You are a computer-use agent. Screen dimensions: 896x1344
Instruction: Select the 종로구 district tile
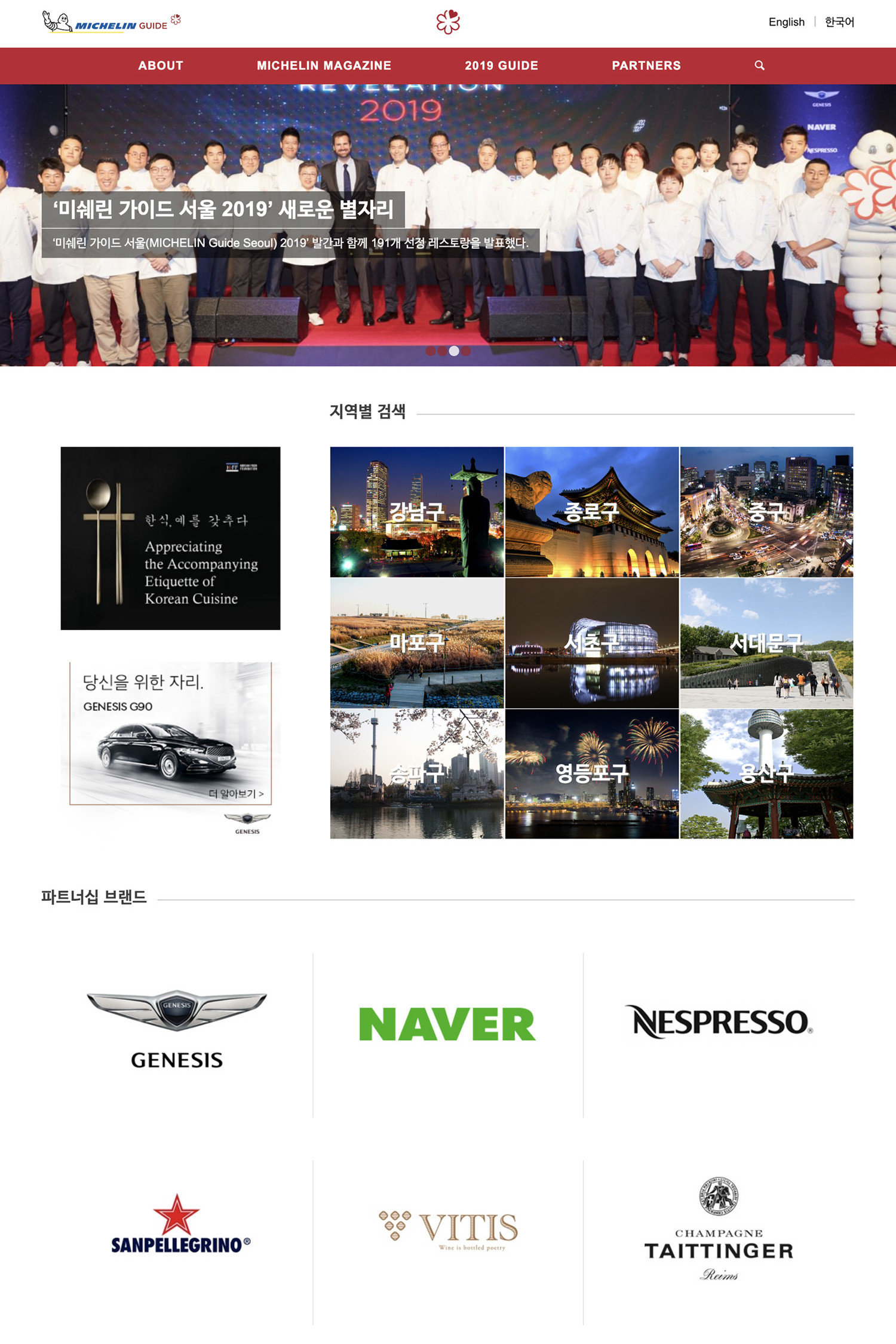tap(591, 511)
